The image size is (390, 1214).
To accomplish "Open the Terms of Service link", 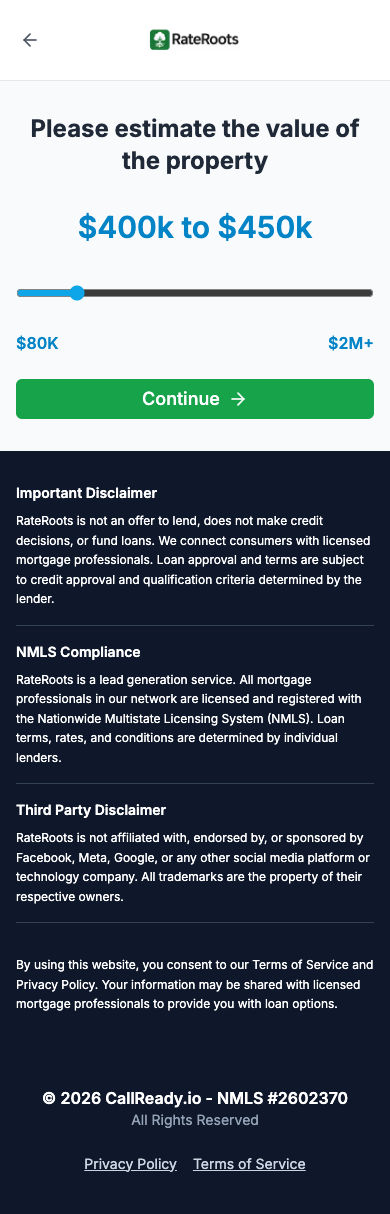I will (249, 1164).
